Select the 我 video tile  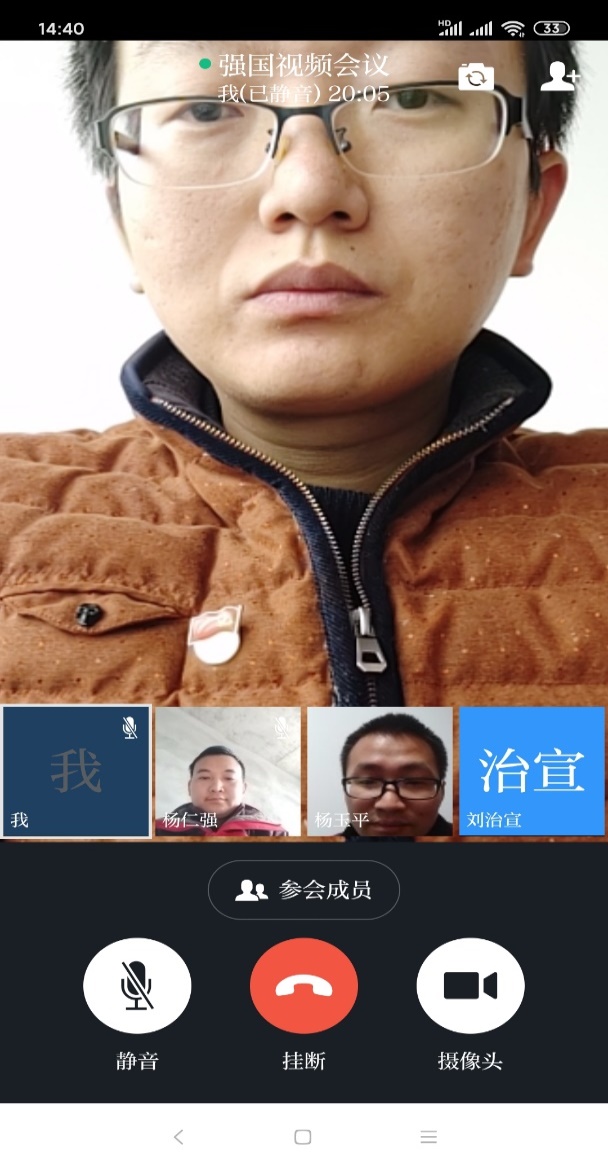(x=77, y=771)
